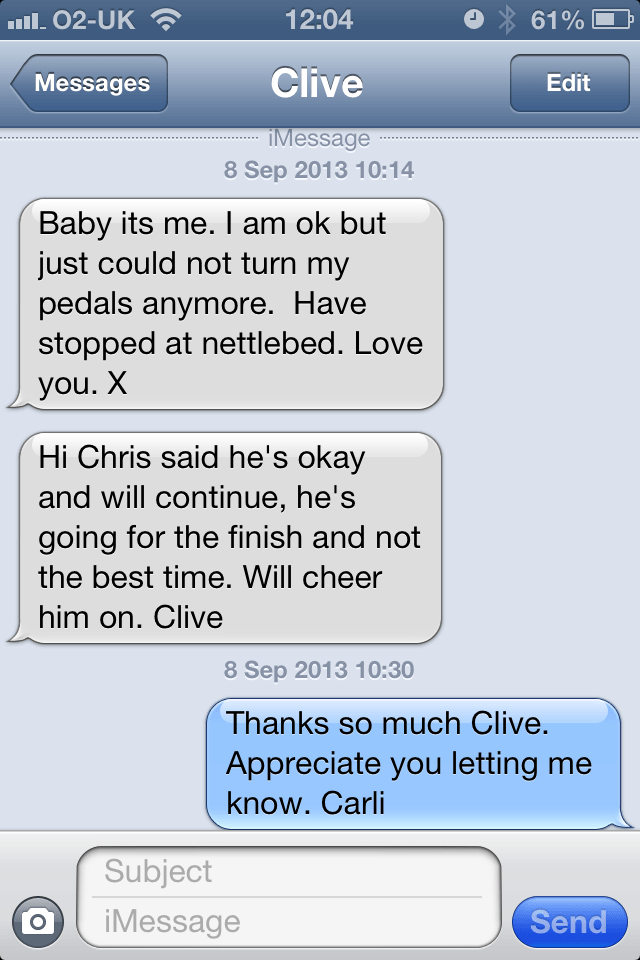640x960 pixels.
Task: Open the camera attachment icon
Action: tap(38, 921)
